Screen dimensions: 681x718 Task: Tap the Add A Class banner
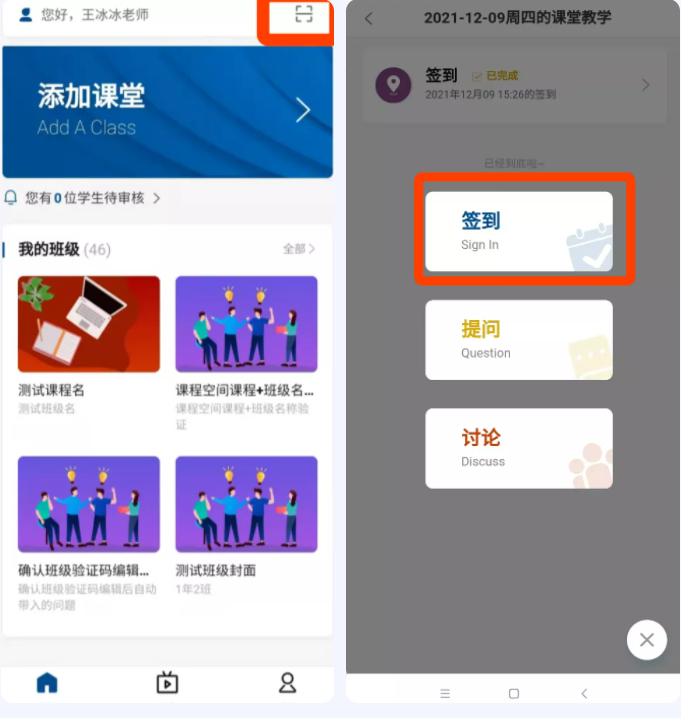click(x=167, y=111)
